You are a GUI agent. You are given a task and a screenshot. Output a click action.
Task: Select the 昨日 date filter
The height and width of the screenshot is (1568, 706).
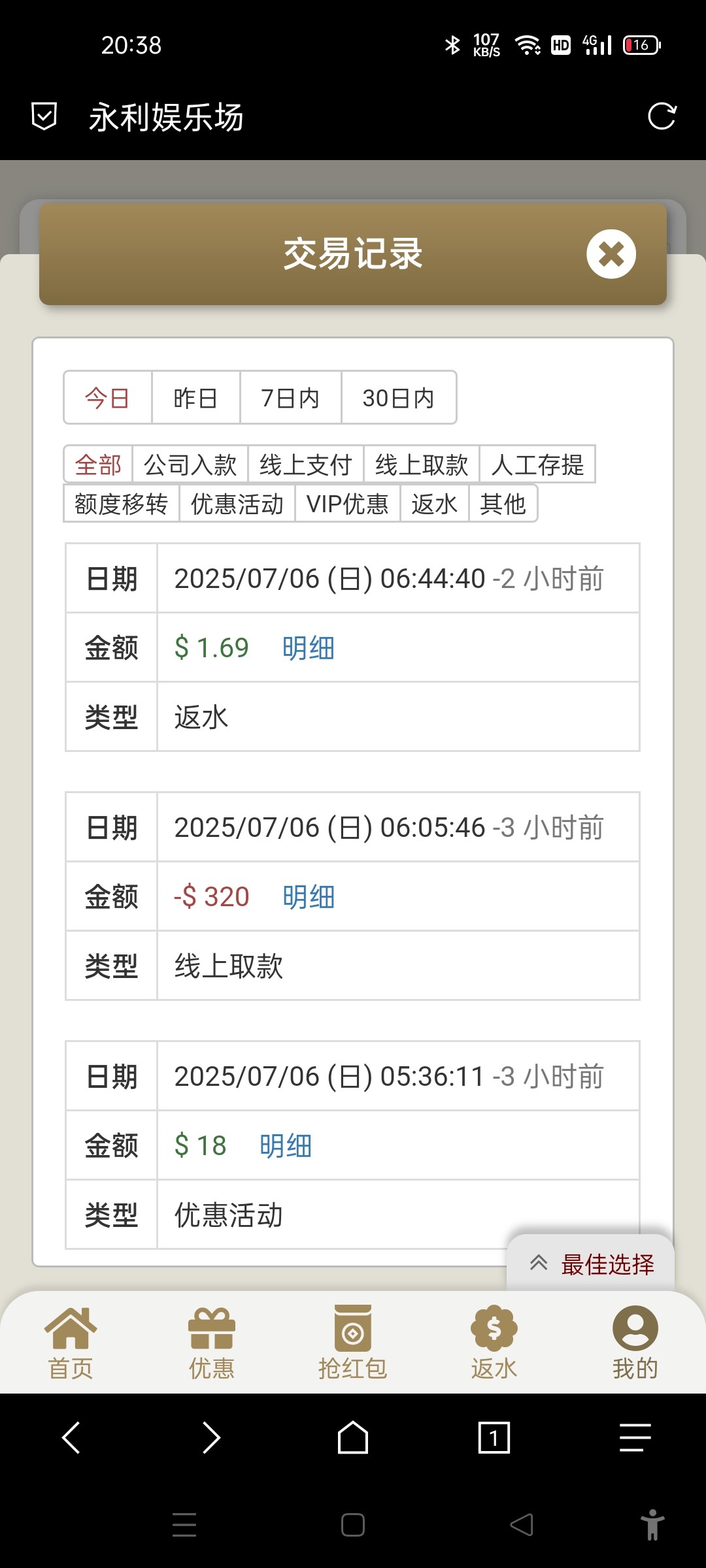[x=195, y=397]
